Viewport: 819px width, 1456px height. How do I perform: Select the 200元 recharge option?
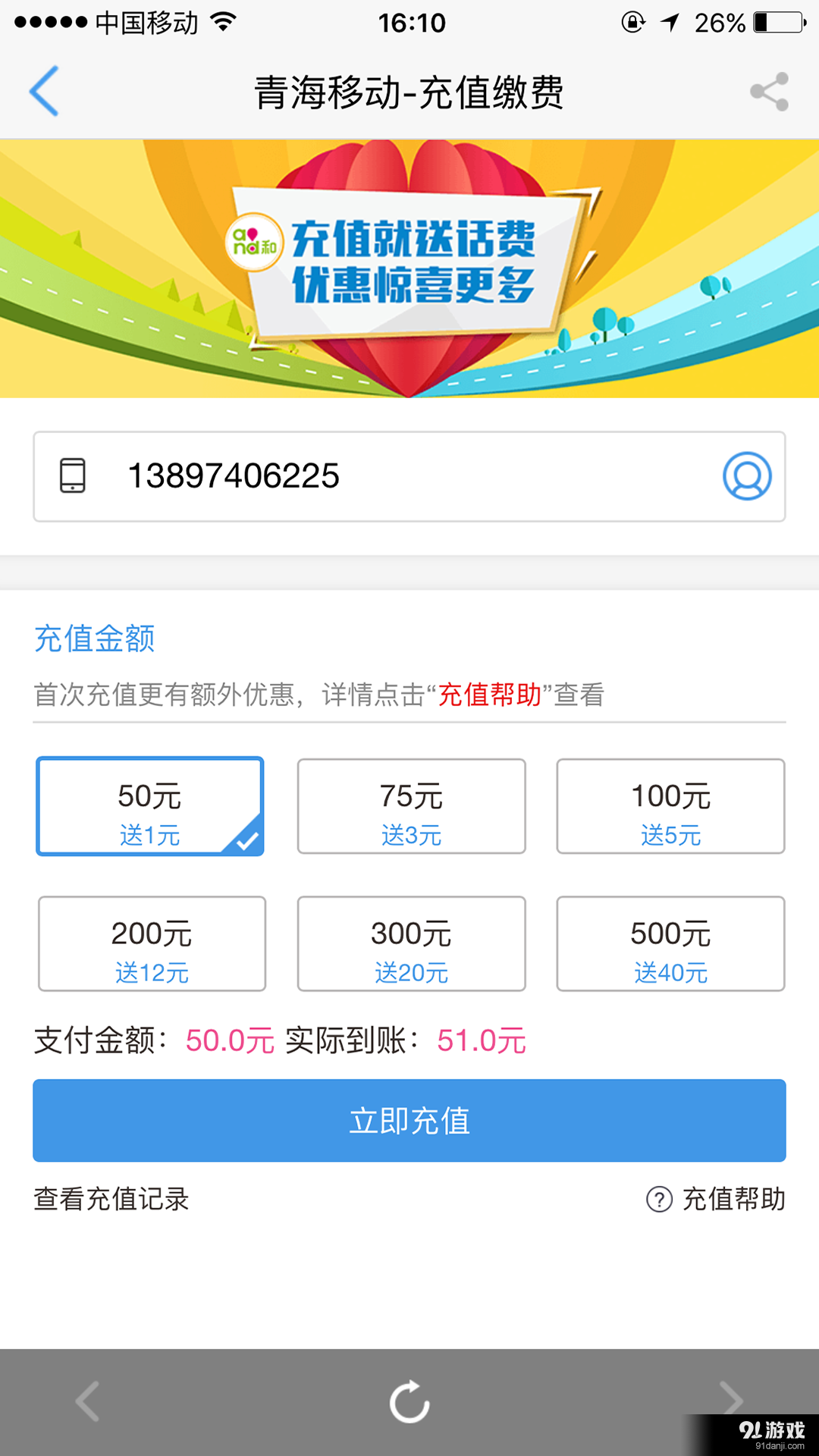click(150, 943)
